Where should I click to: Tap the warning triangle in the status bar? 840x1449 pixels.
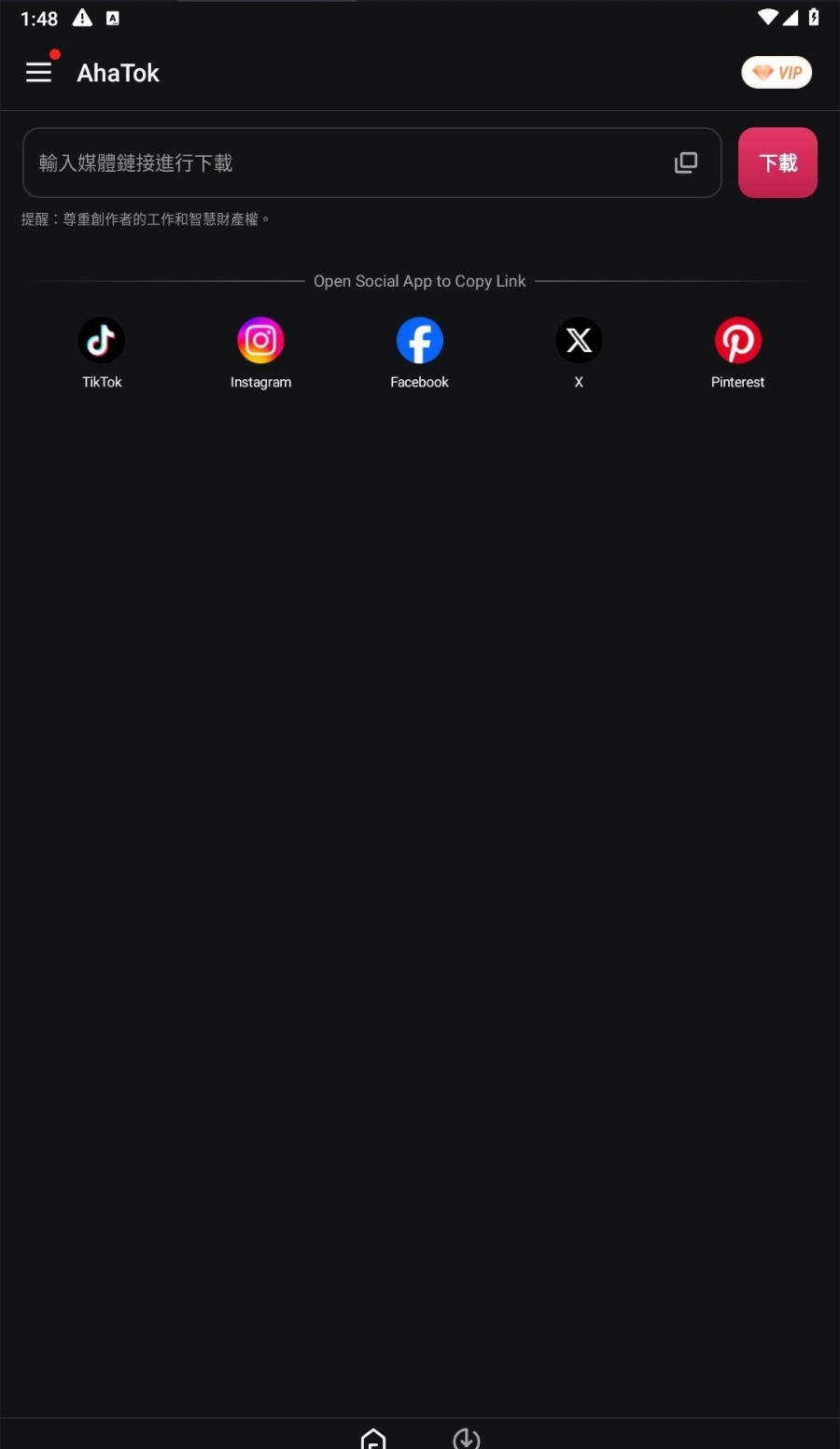[82, 17]
